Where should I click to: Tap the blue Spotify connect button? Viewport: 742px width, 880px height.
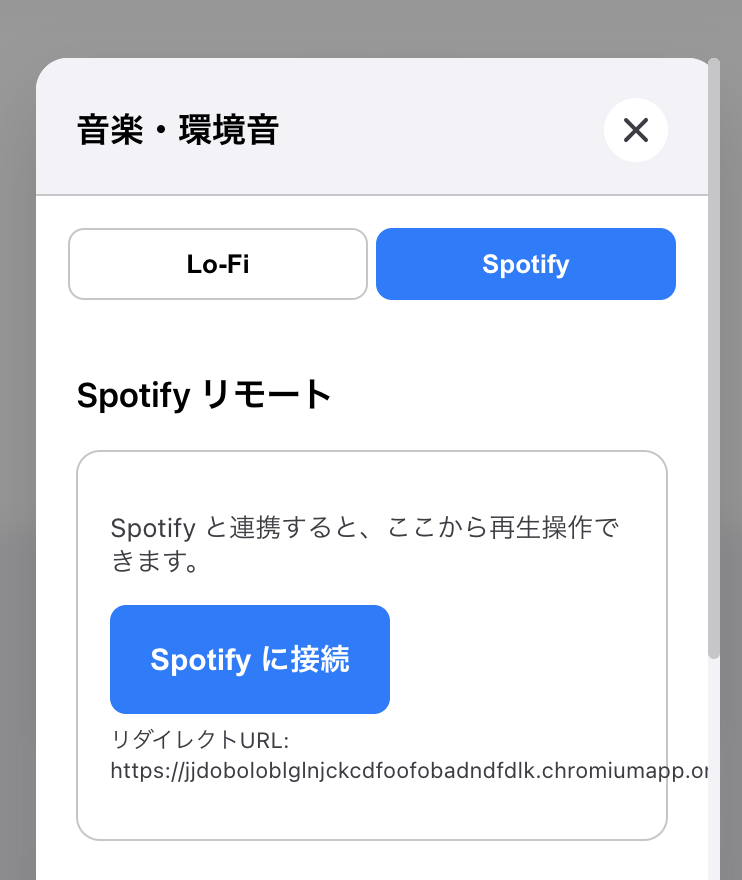click(x=249, y=659)
